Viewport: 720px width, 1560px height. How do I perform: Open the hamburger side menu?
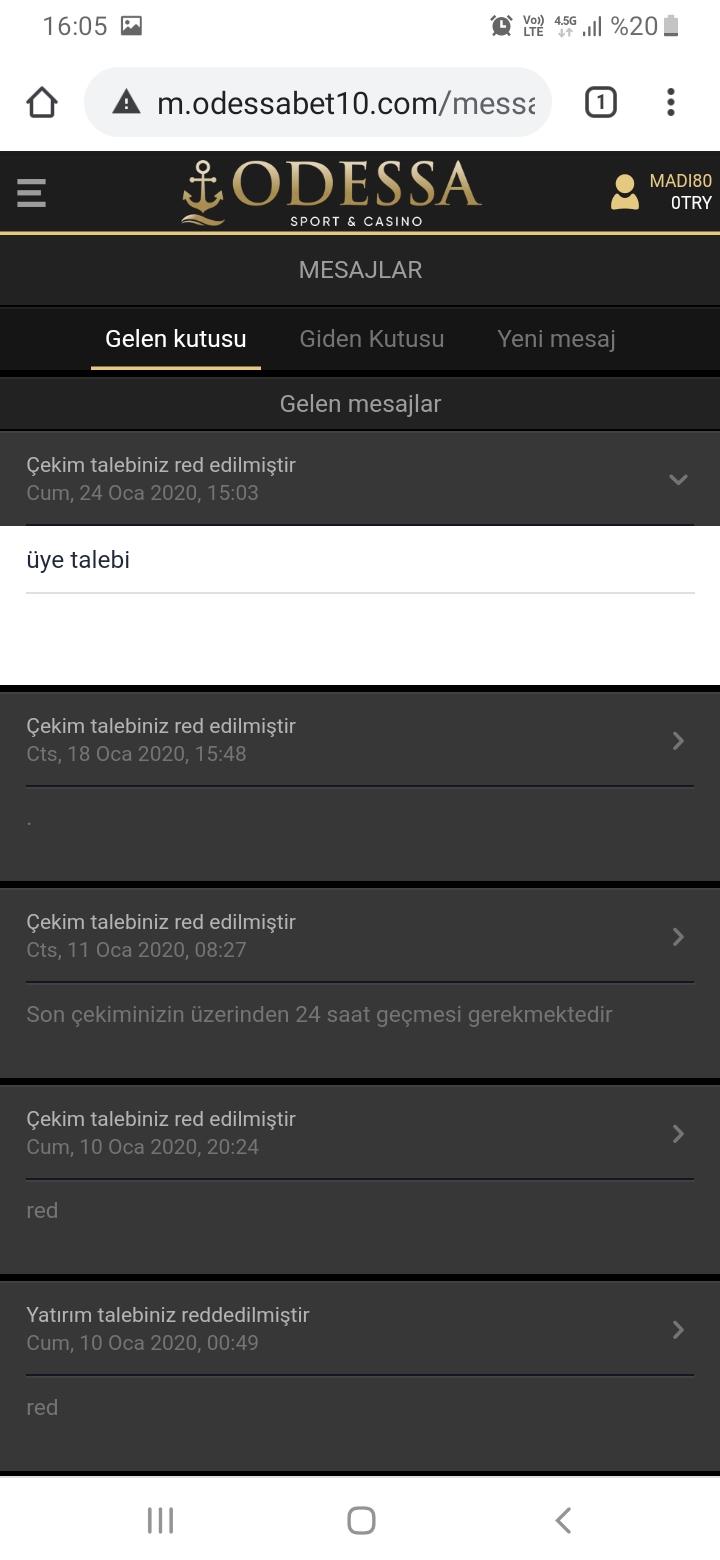coord(31,192)
